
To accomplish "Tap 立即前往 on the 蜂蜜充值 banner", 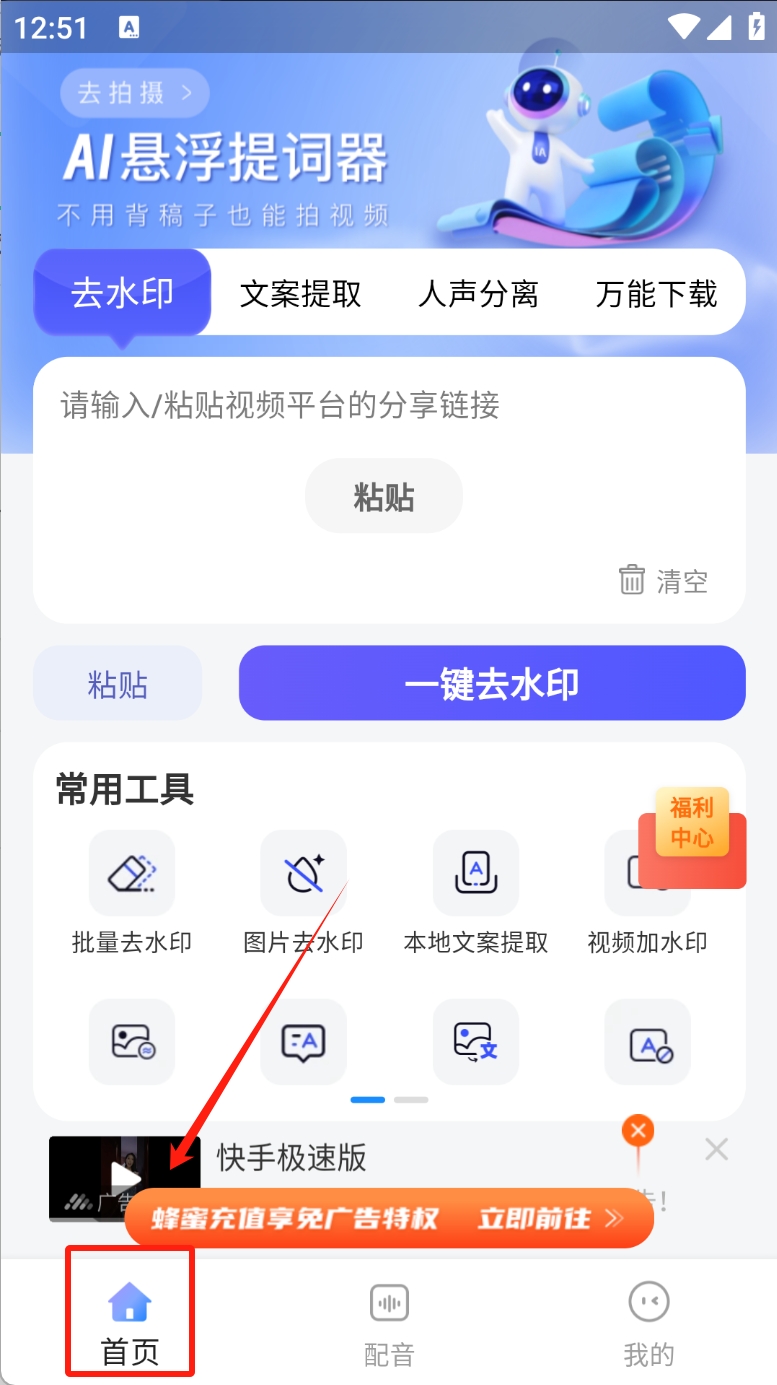I will click(550, 1218).
